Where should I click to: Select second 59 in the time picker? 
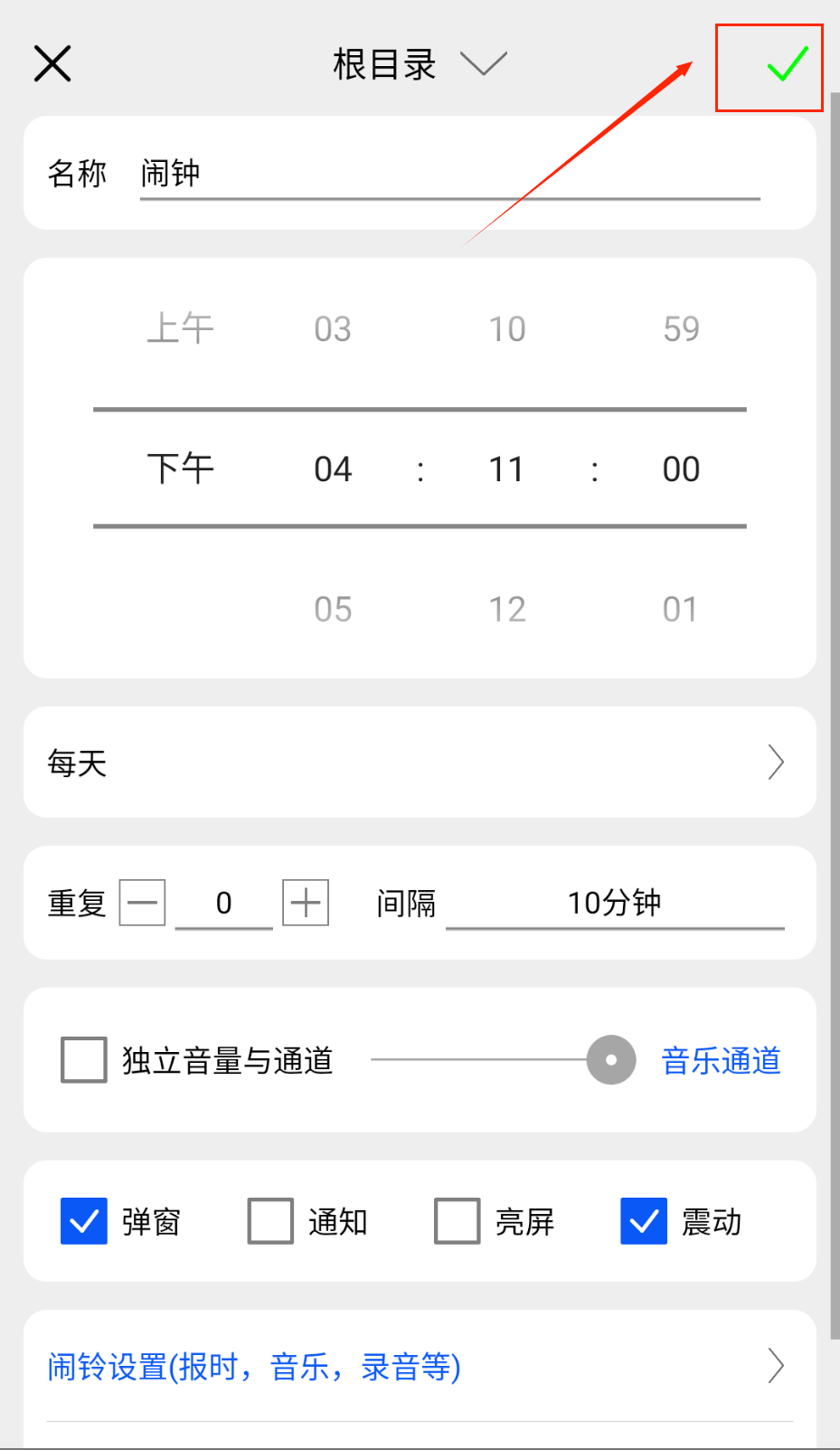(x=681, y=328)
